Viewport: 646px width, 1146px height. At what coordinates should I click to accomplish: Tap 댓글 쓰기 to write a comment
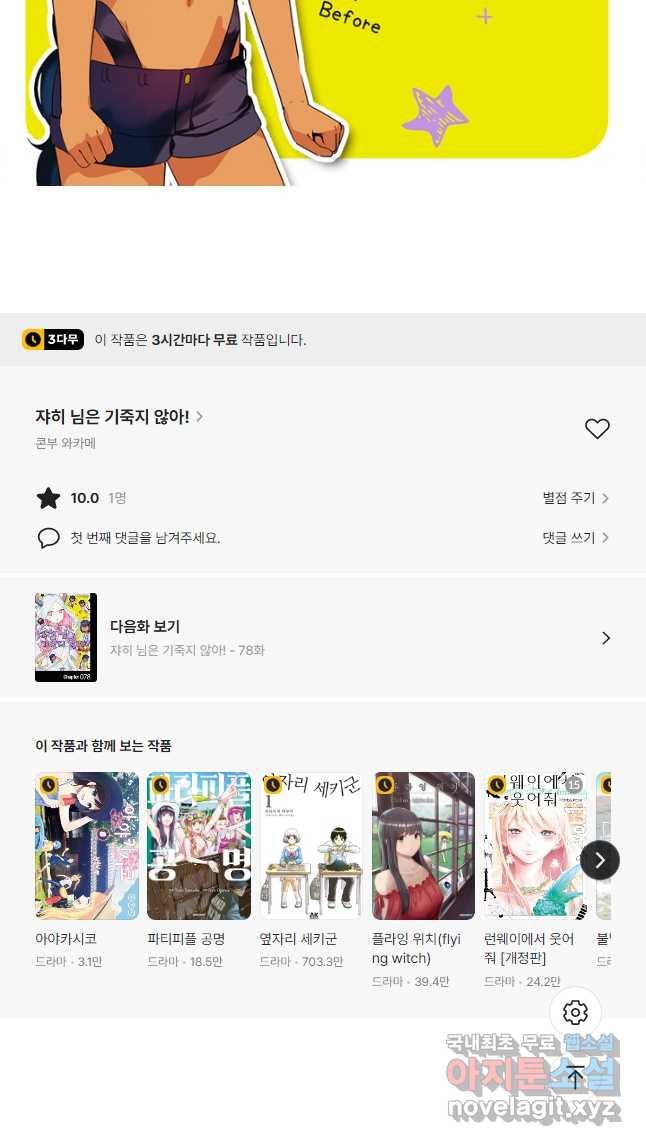(x=575, y=538)
